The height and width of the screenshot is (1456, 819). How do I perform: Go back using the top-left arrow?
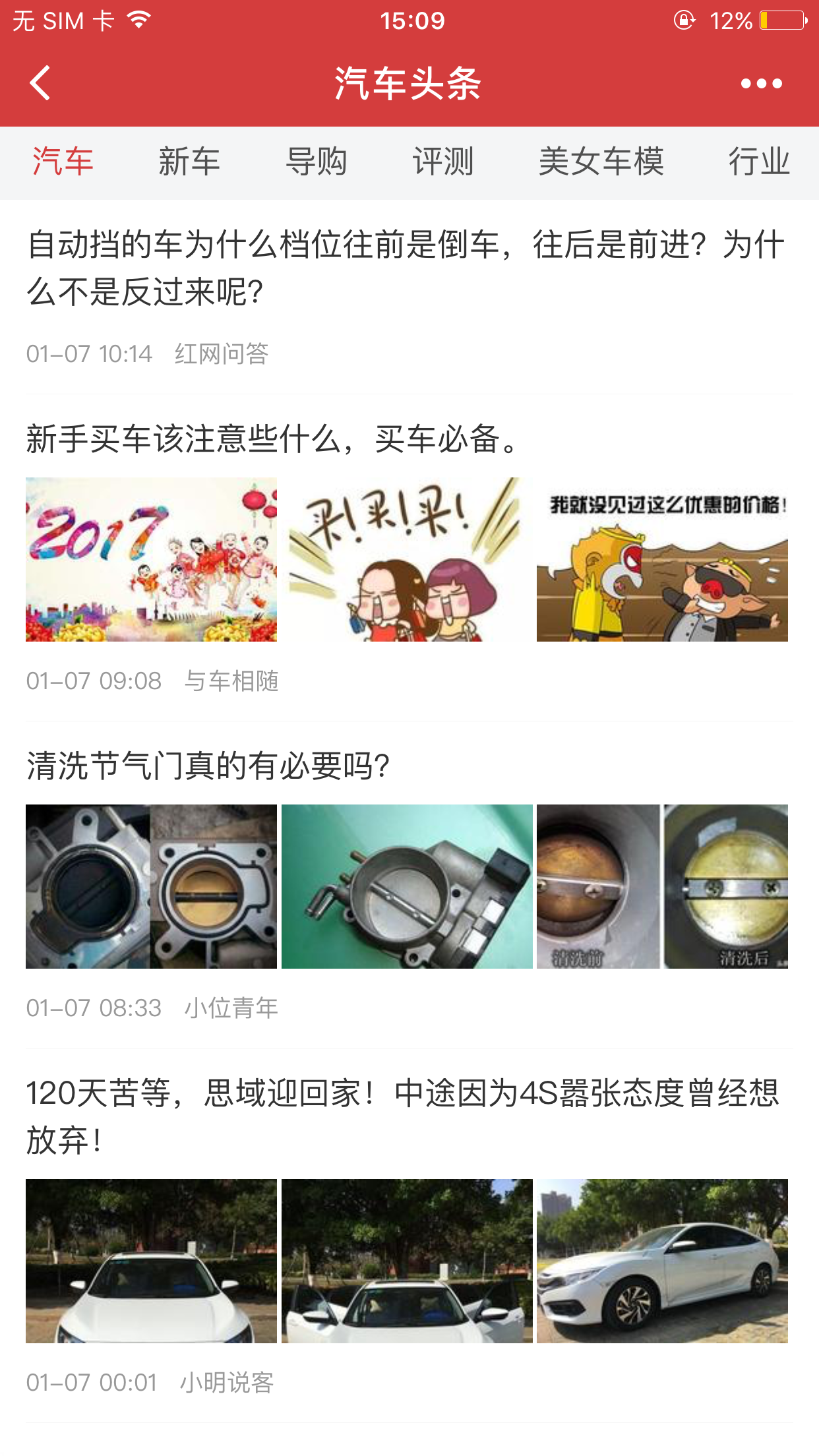point(41,84)
